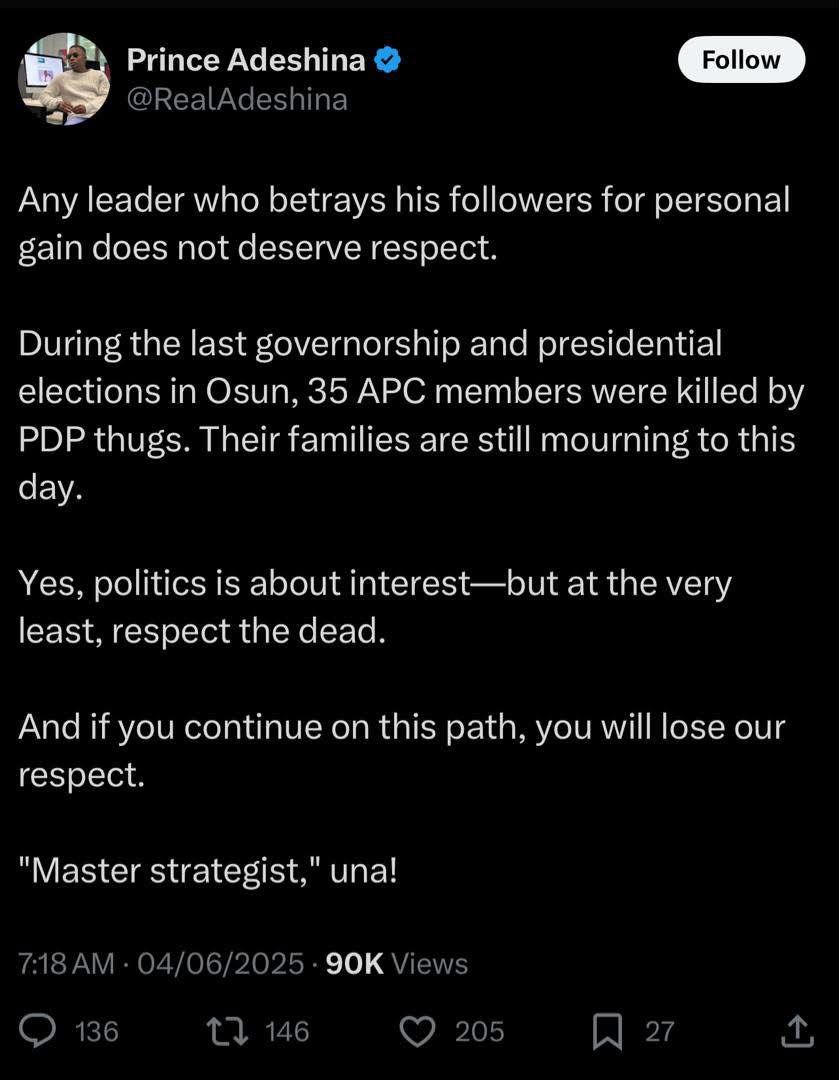
Task: Open Prince Adeshina's profile picture
Action: (64, 79)
